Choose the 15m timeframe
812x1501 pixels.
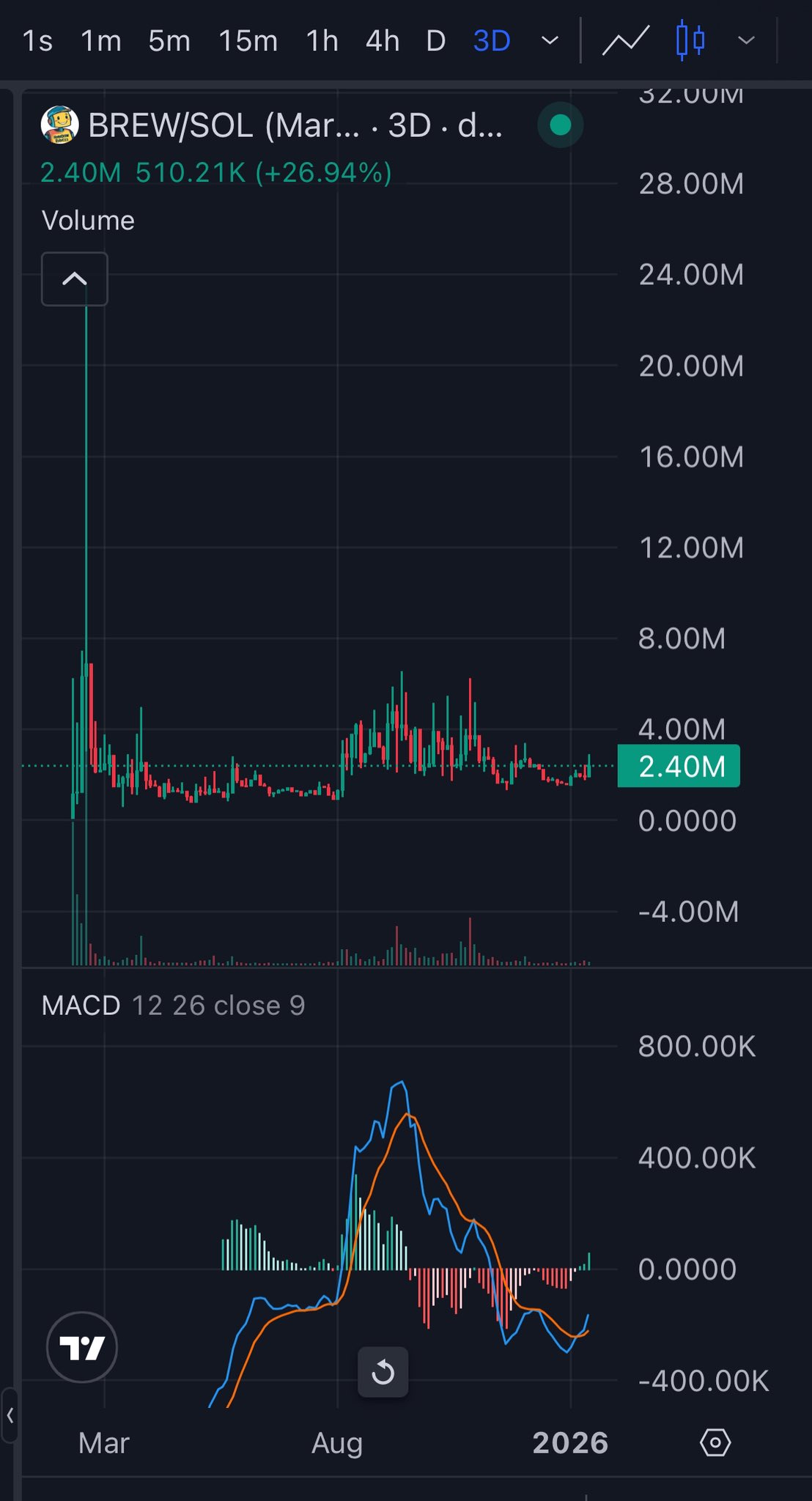248,41
